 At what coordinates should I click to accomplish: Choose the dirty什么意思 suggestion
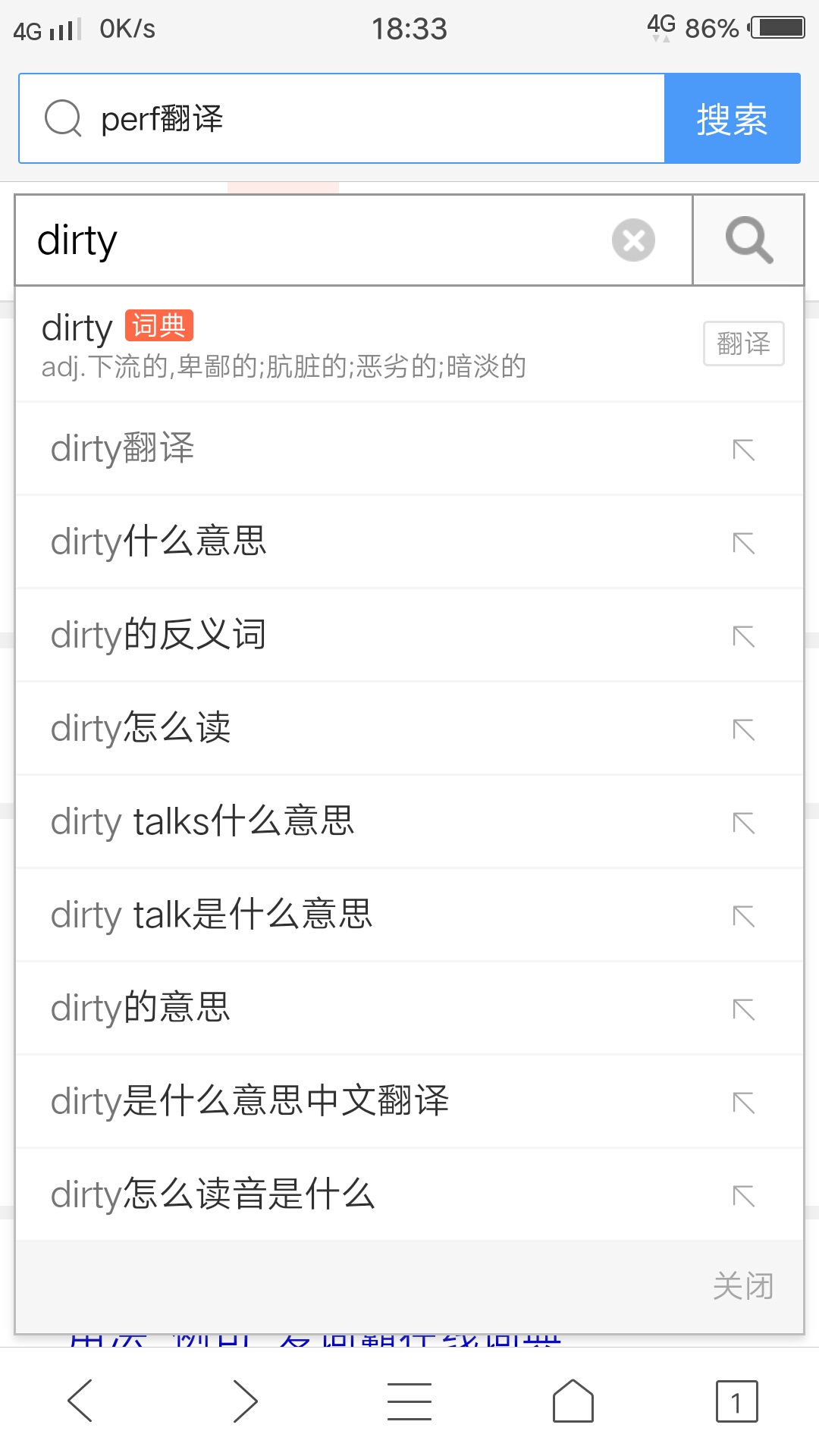point(157,541)
